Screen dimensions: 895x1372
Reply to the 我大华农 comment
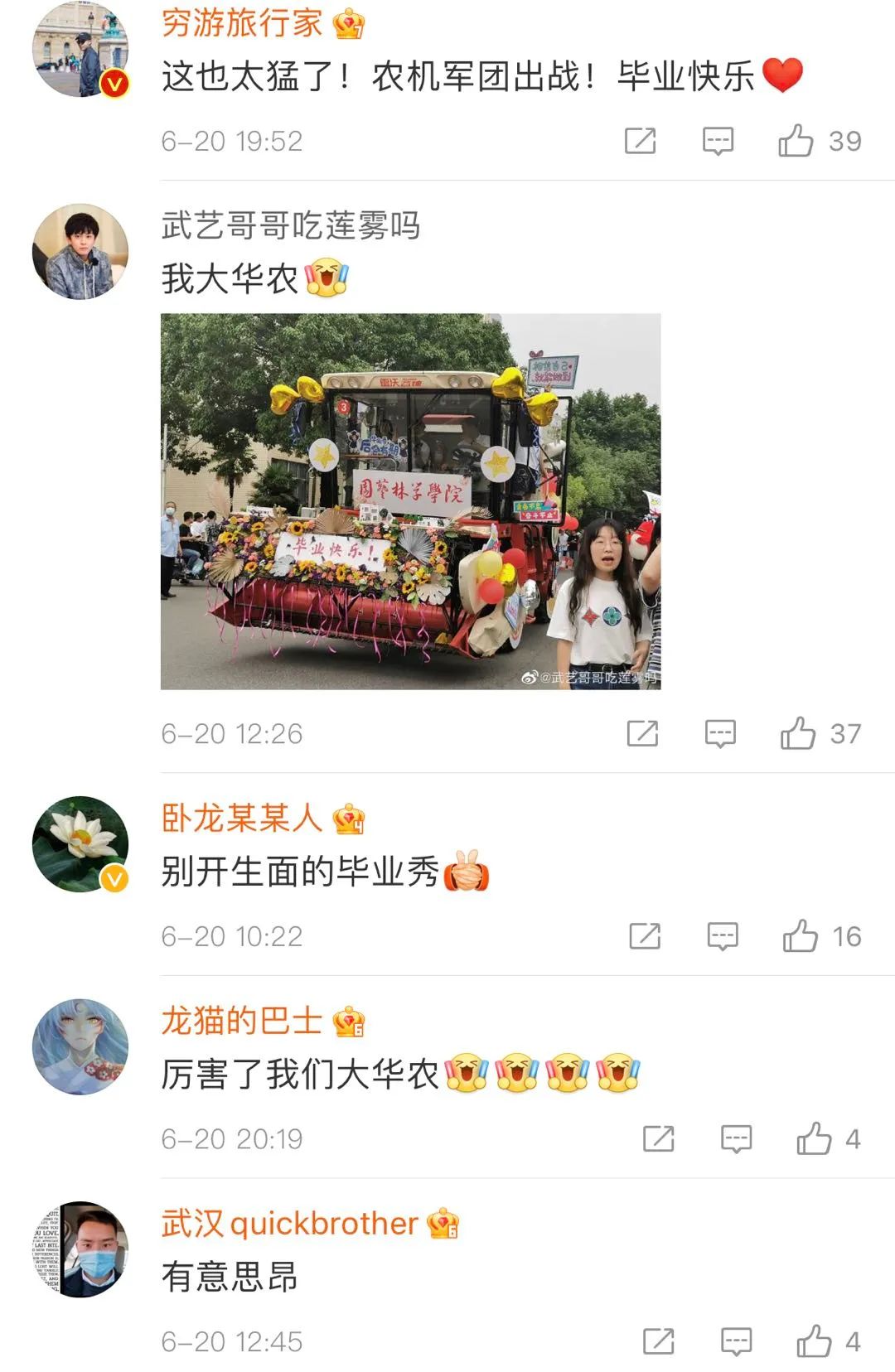pos(720,733)
